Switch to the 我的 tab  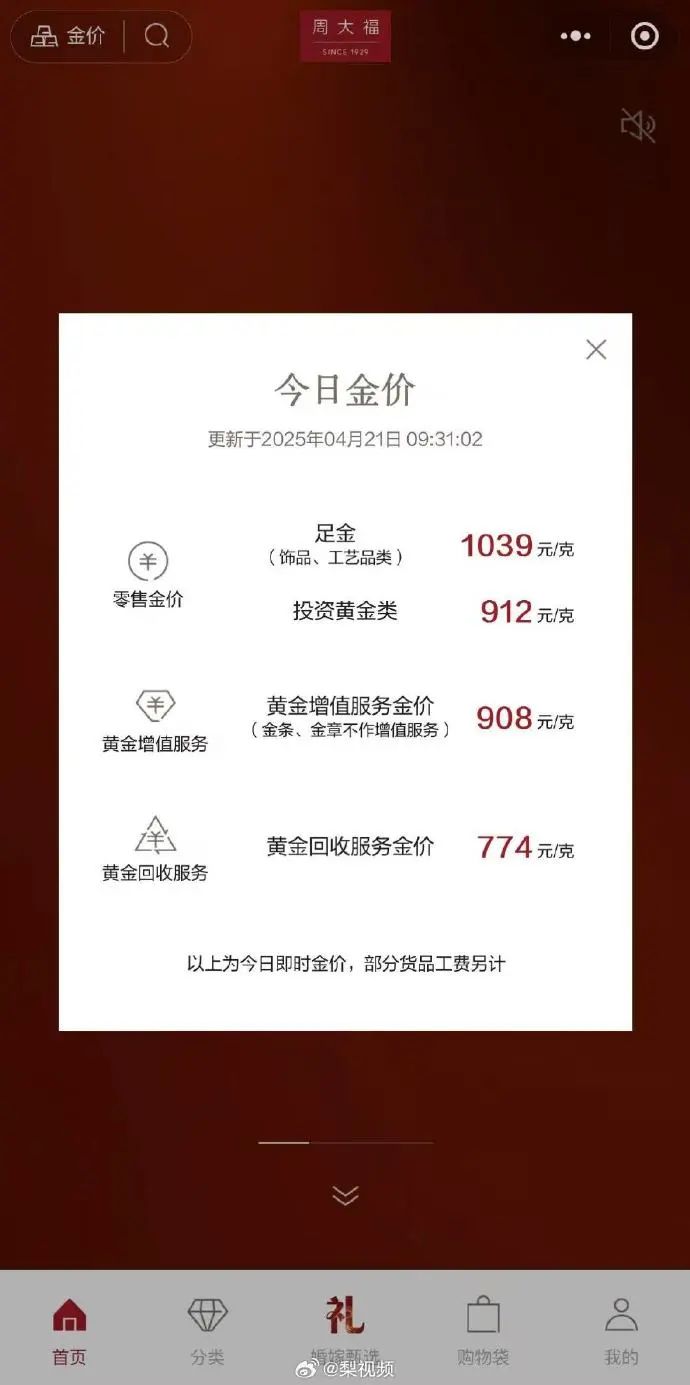pyautogui.click(x=621, y=1330)
